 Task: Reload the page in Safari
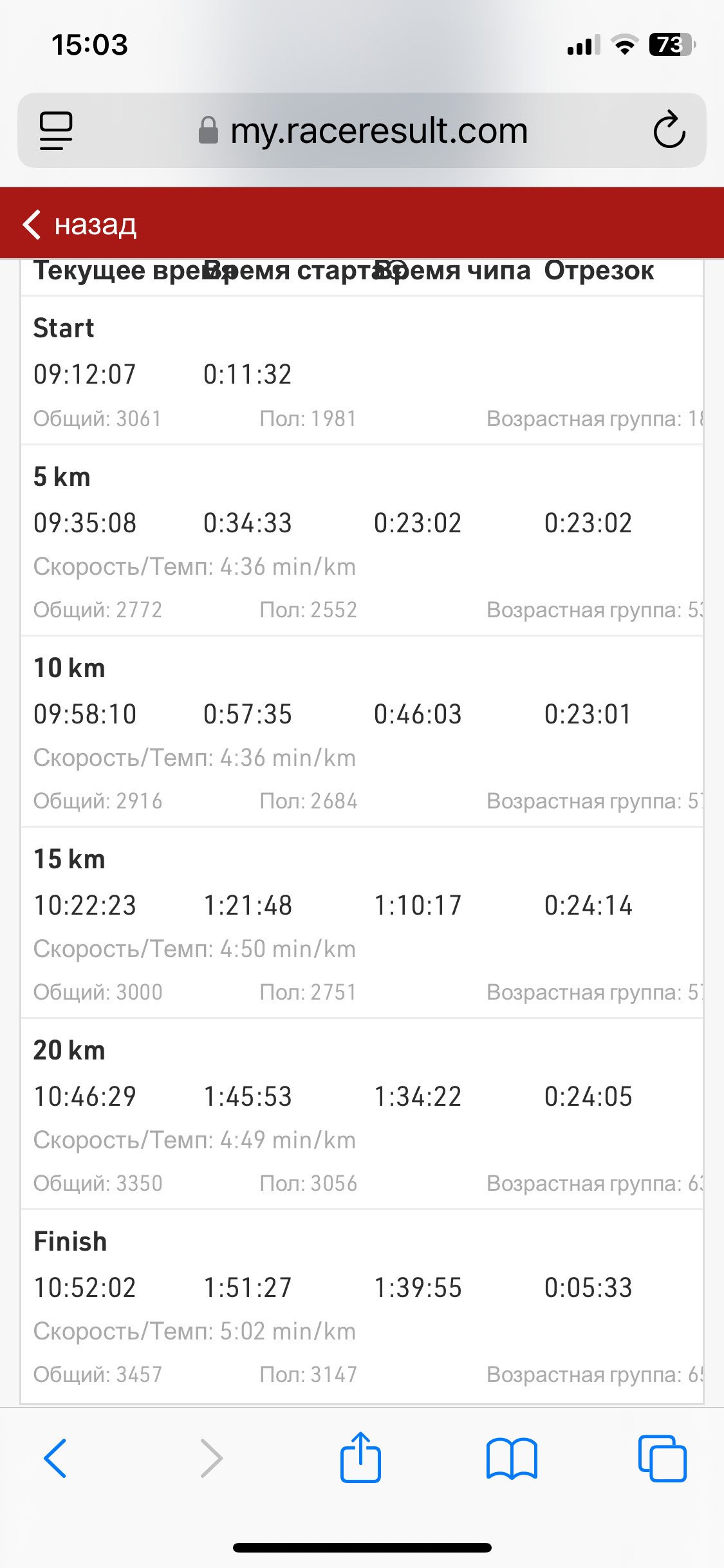pyautogui.click(x=669, y=130)
